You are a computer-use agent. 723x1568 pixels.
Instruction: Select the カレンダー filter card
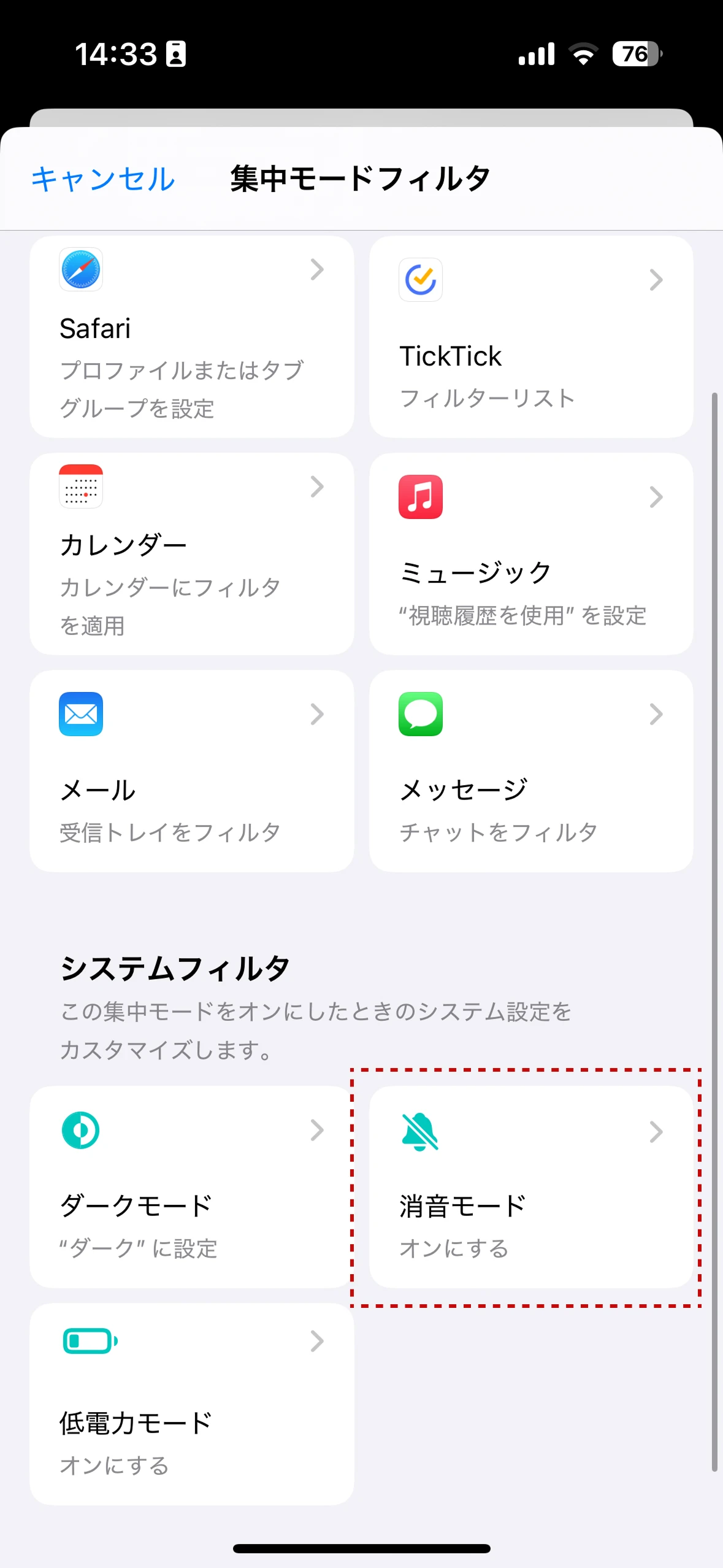click(x=192, y=554)
